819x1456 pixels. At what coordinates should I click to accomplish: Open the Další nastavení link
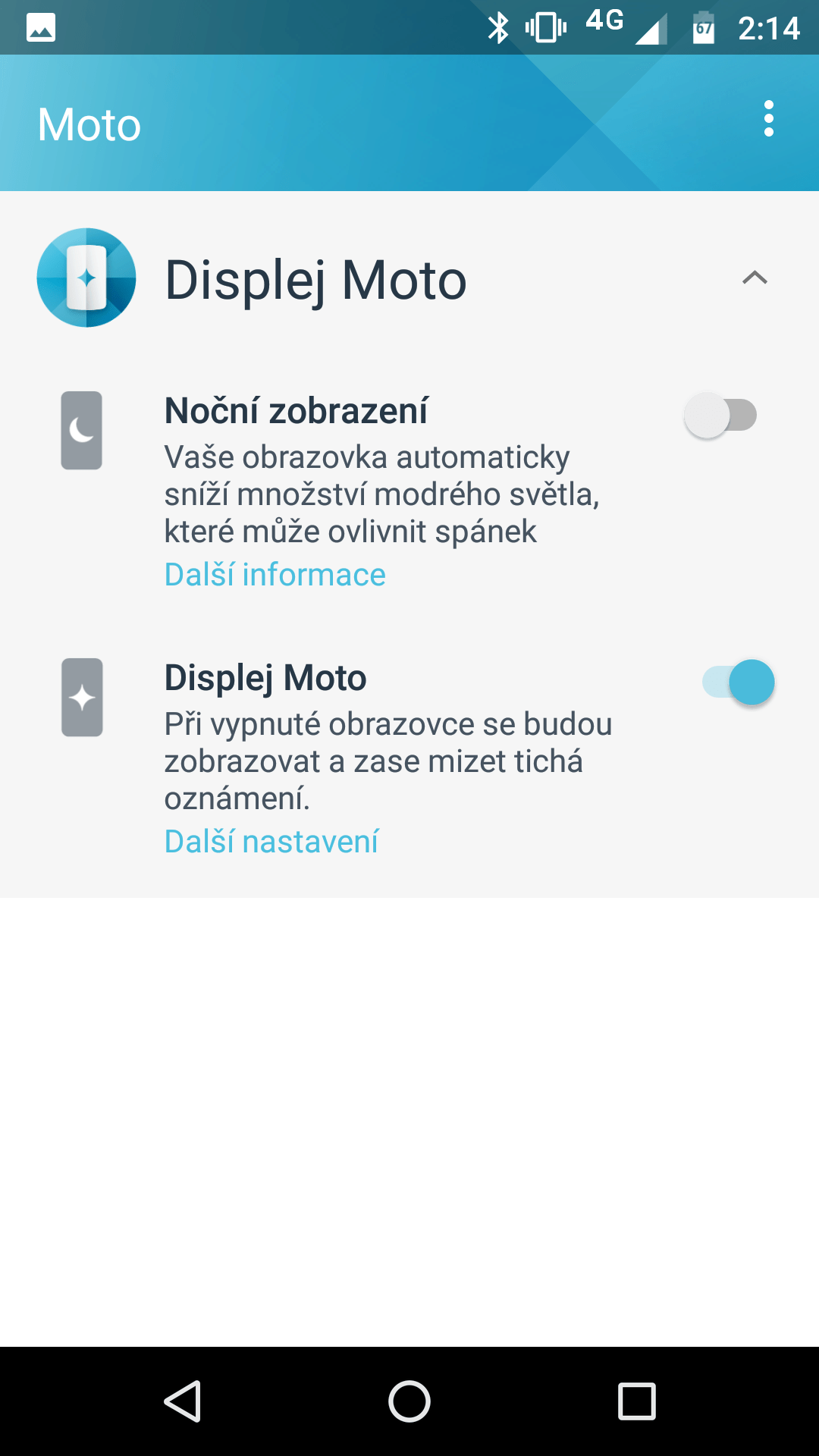[x=271, y=842]
